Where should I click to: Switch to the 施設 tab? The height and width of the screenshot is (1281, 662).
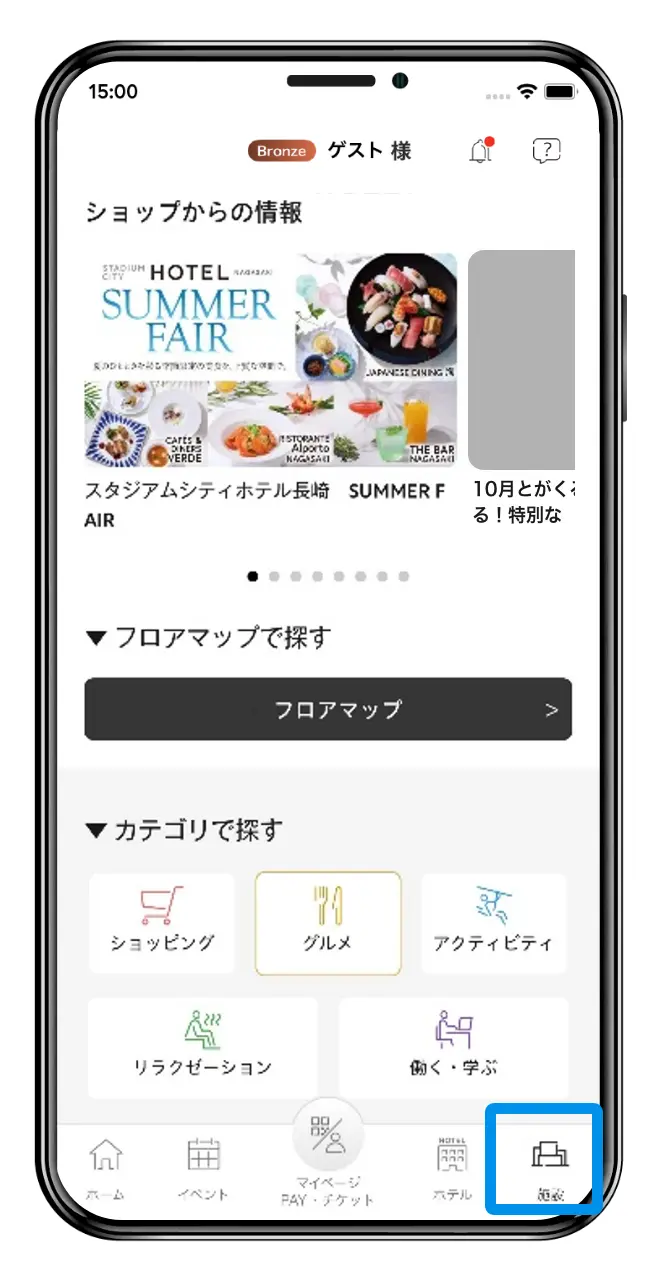pos(549,1167)
